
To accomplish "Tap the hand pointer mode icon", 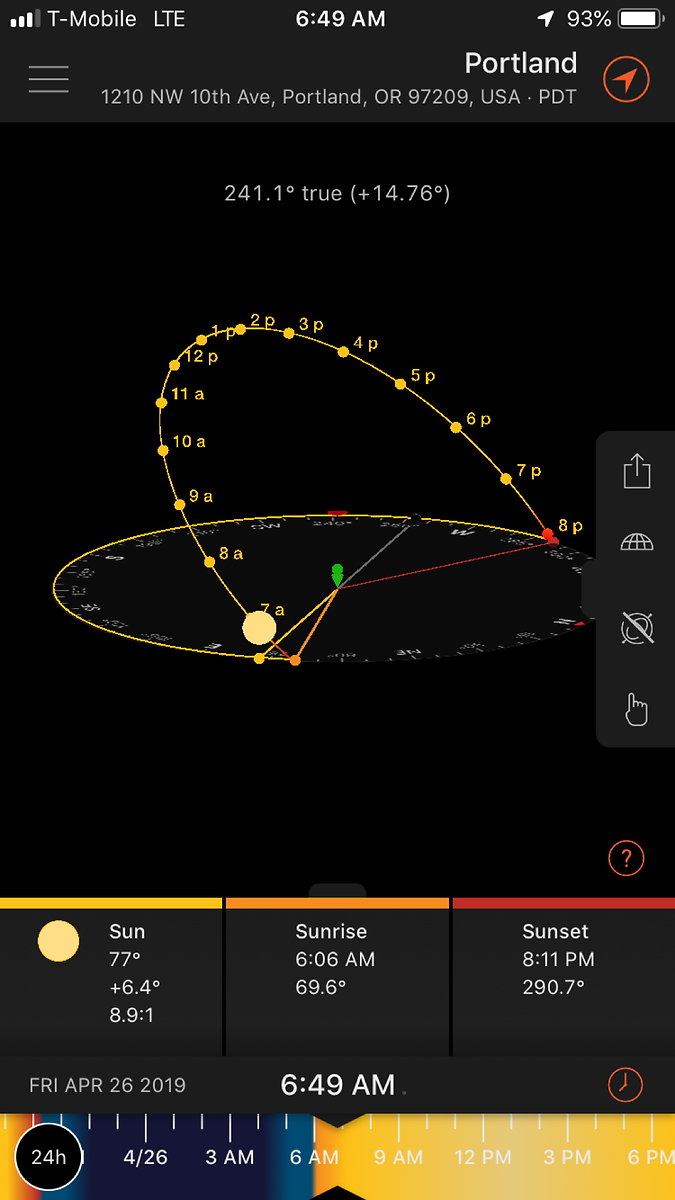I will click(x=637, y=710).
